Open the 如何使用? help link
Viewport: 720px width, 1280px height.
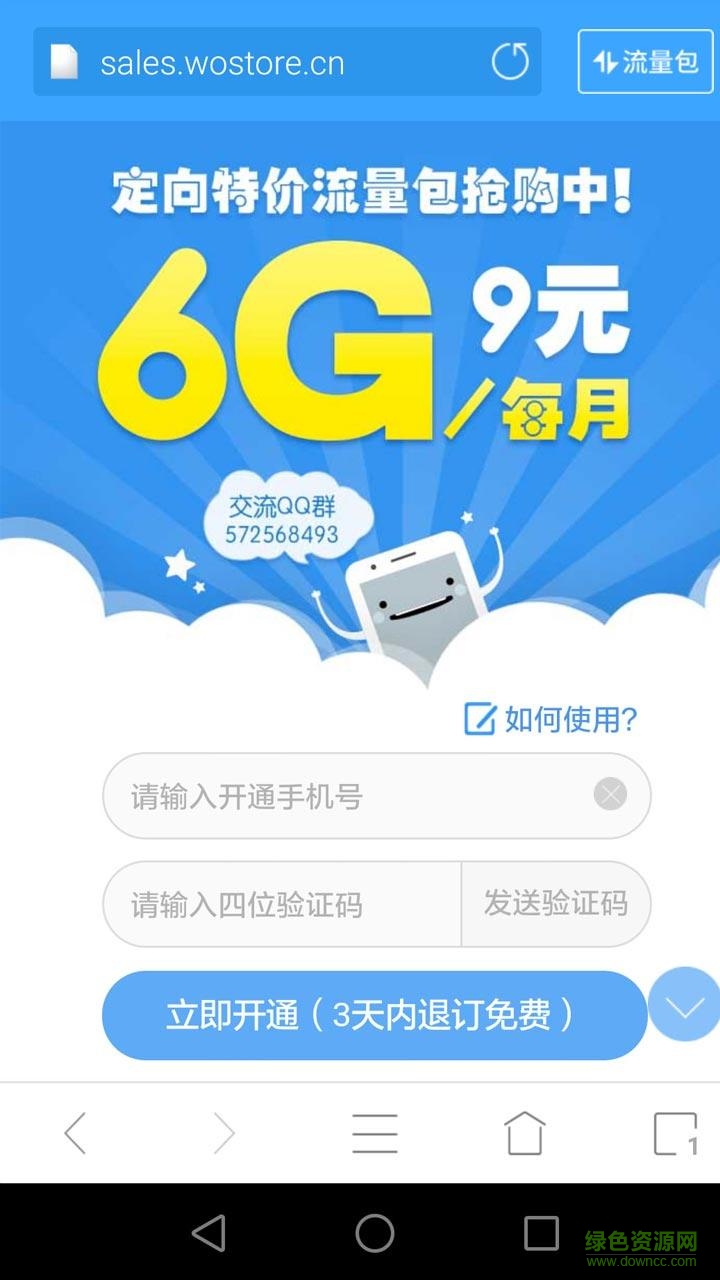click(551, 718)
